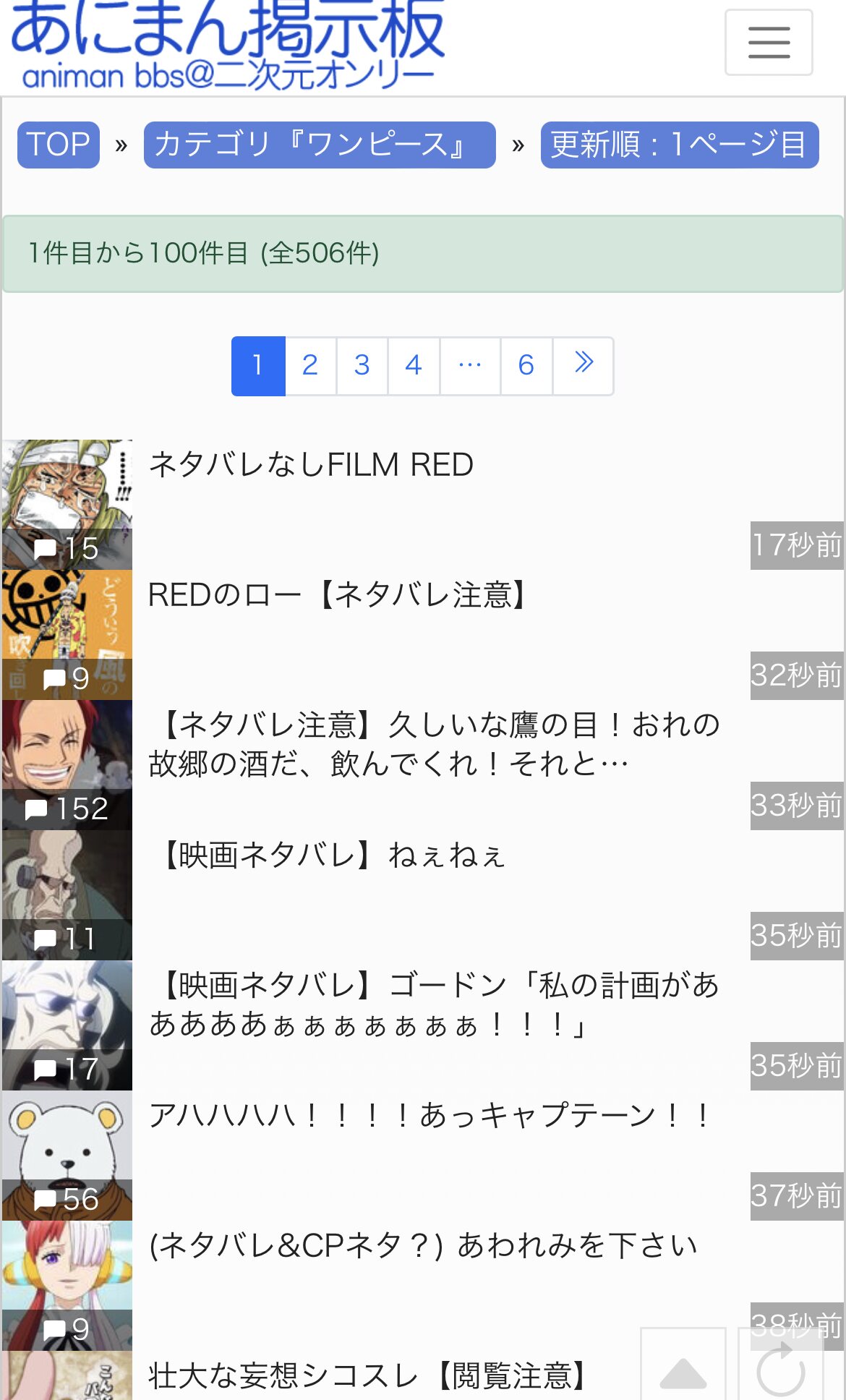The width and height of the screenshot is (846, 1400).
Task: Go to page 3
Action: tap(362, 366)
